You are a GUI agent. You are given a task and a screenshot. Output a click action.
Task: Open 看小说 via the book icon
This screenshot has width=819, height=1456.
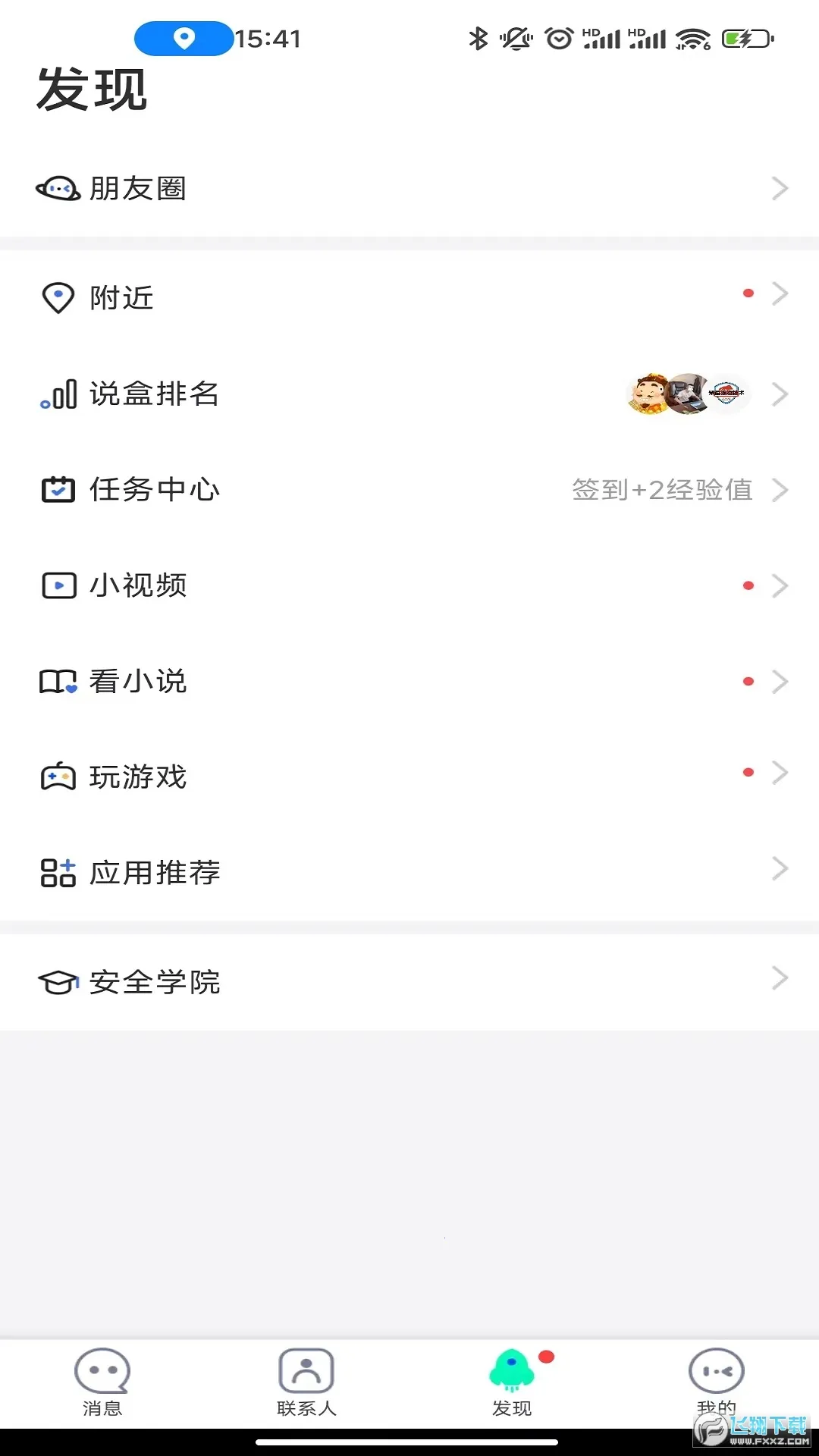[57, 681]
